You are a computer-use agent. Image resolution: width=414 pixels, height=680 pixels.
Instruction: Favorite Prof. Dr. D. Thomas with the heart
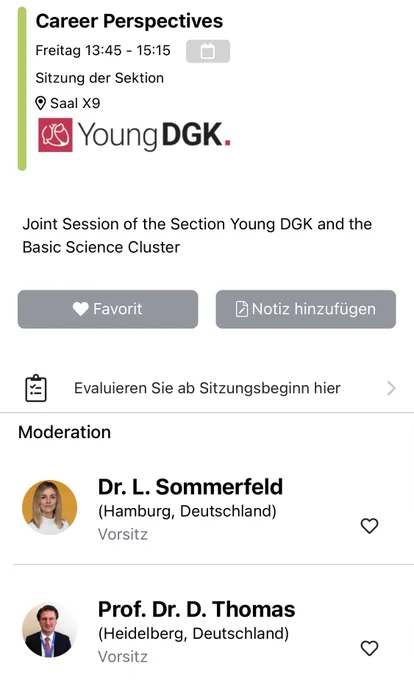pos(369,648)
